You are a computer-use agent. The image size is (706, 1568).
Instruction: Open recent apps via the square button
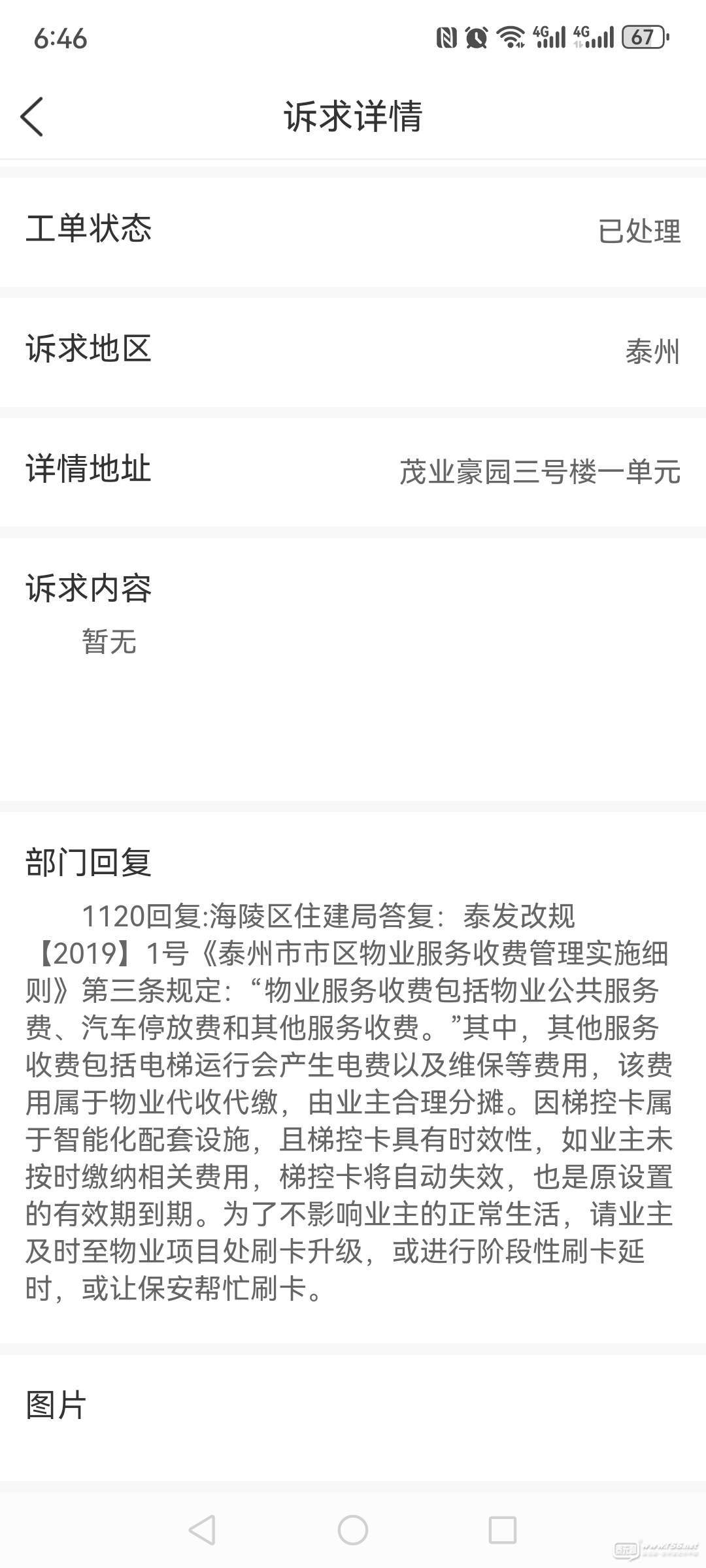[503, 1529]
